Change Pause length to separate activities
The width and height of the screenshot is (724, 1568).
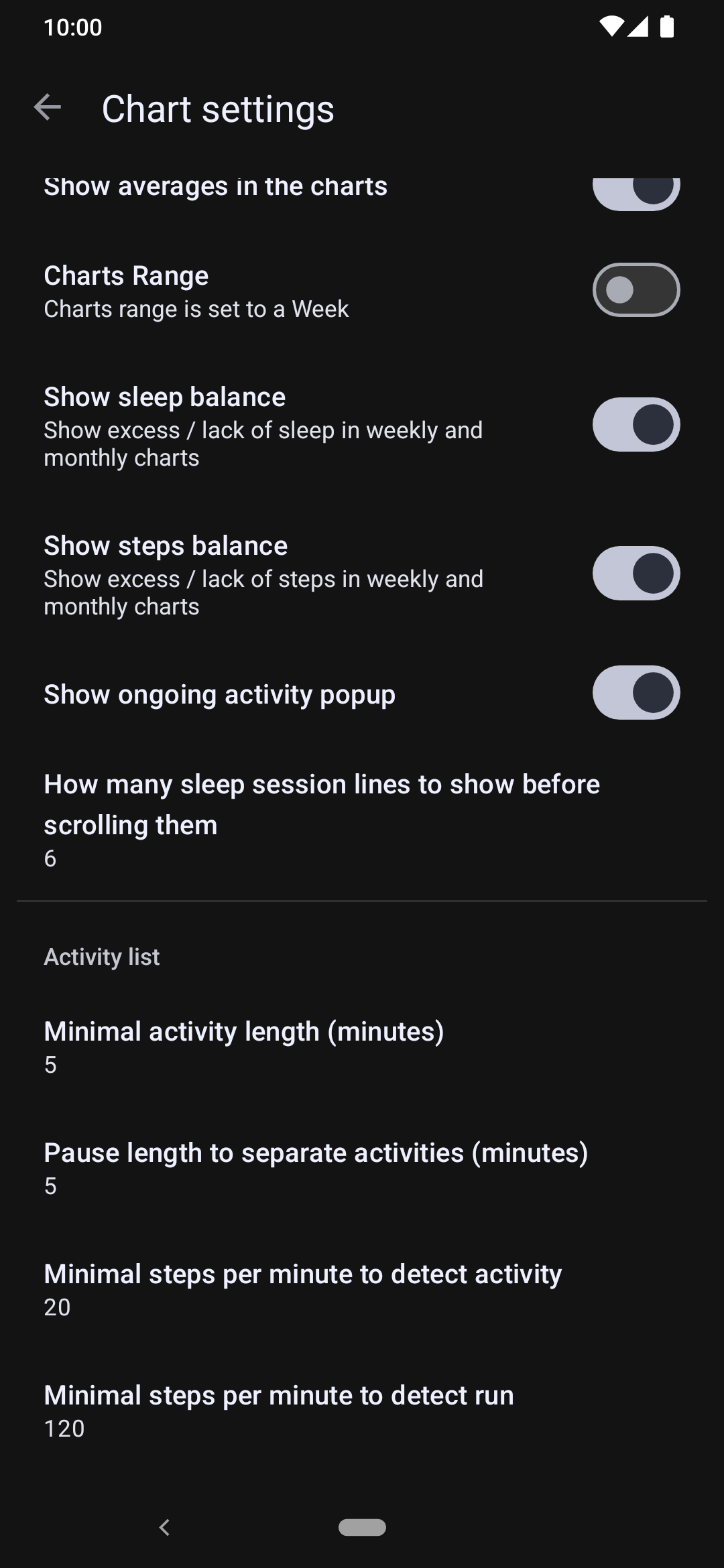tap(362, 1169)
